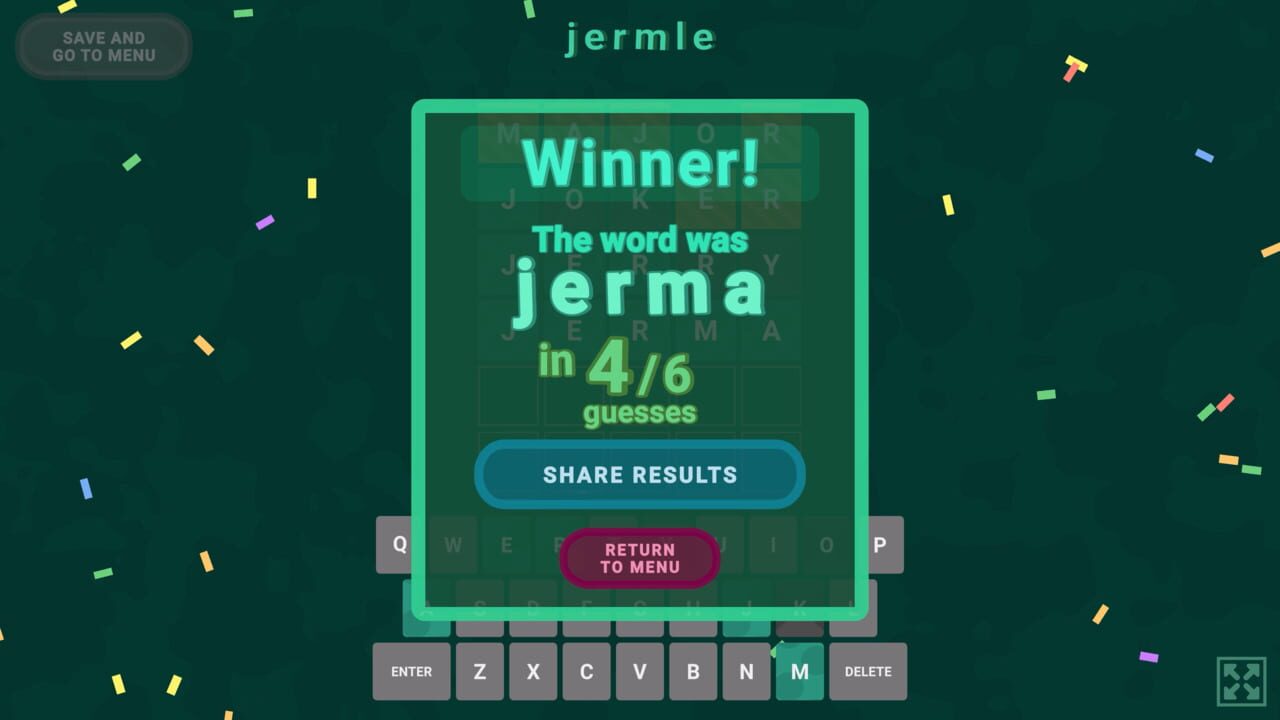
Task: Tap the B key
Action: coord(693,672)
